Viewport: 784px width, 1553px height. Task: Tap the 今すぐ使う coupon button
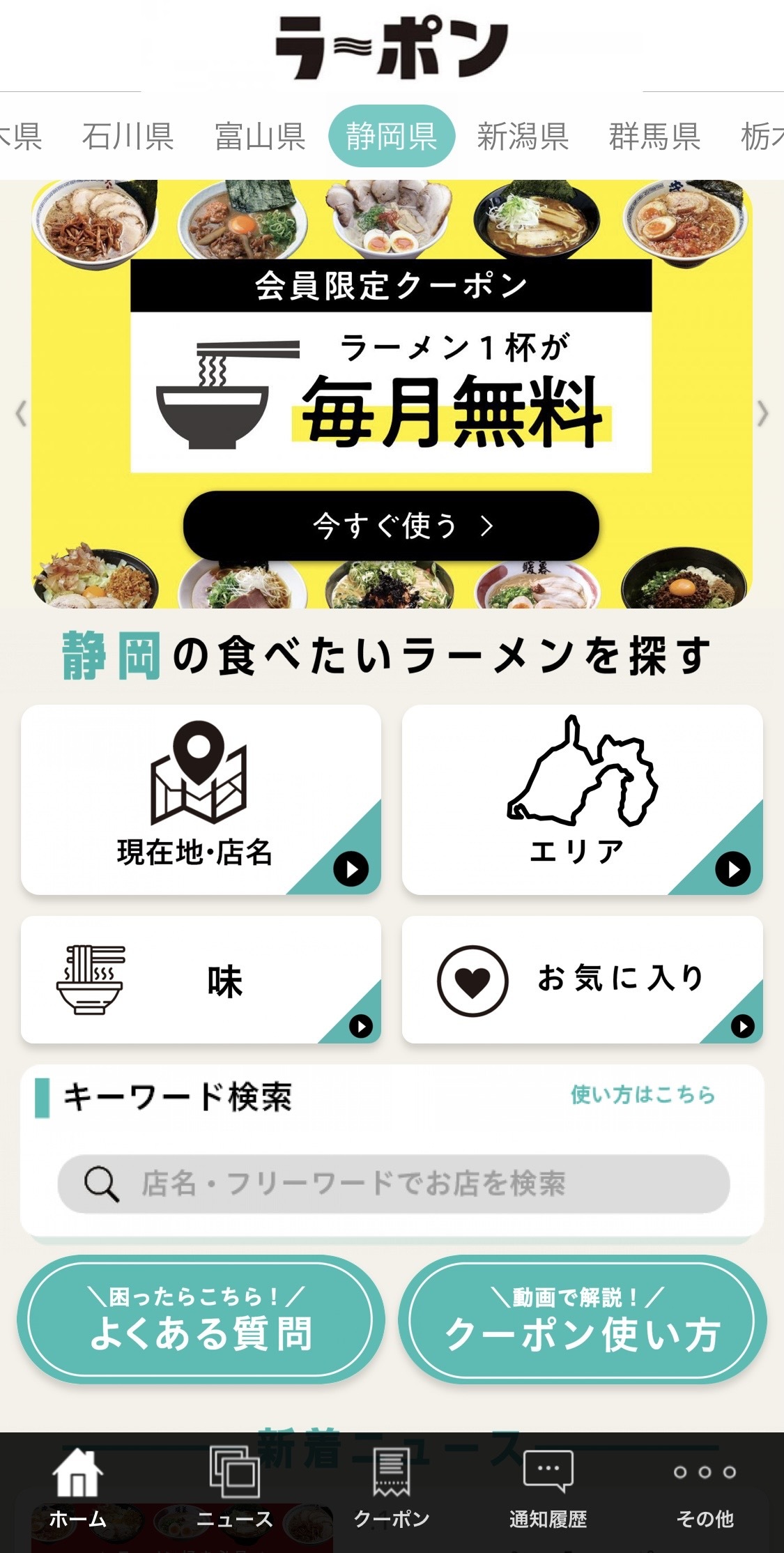pyautogui.click(x=391, y=526)
